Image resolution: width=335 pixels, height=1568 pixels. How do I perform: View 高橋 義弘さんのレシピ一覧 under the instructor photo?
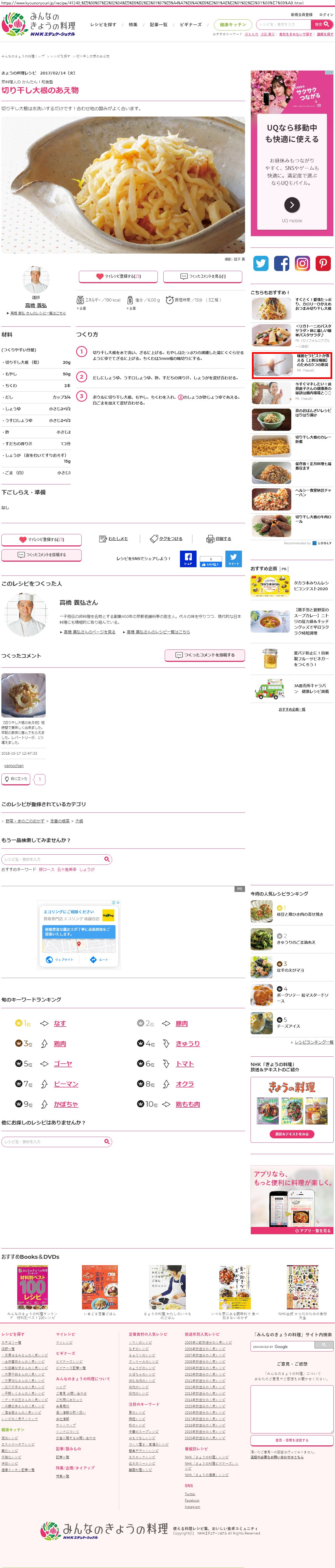pos(37,313)
